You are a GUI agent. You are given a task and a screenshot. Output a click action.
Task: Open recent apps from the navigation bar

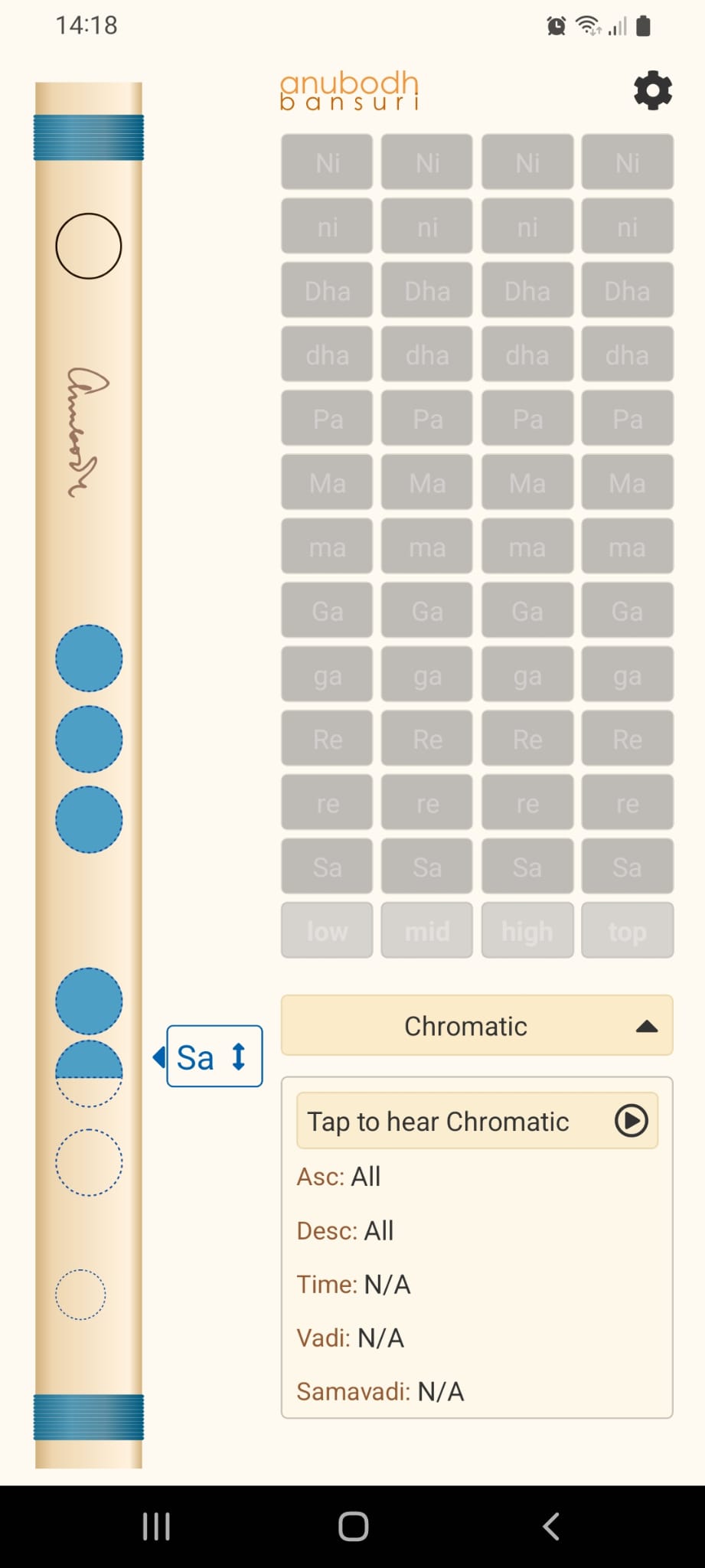[x=156, y=1526]
